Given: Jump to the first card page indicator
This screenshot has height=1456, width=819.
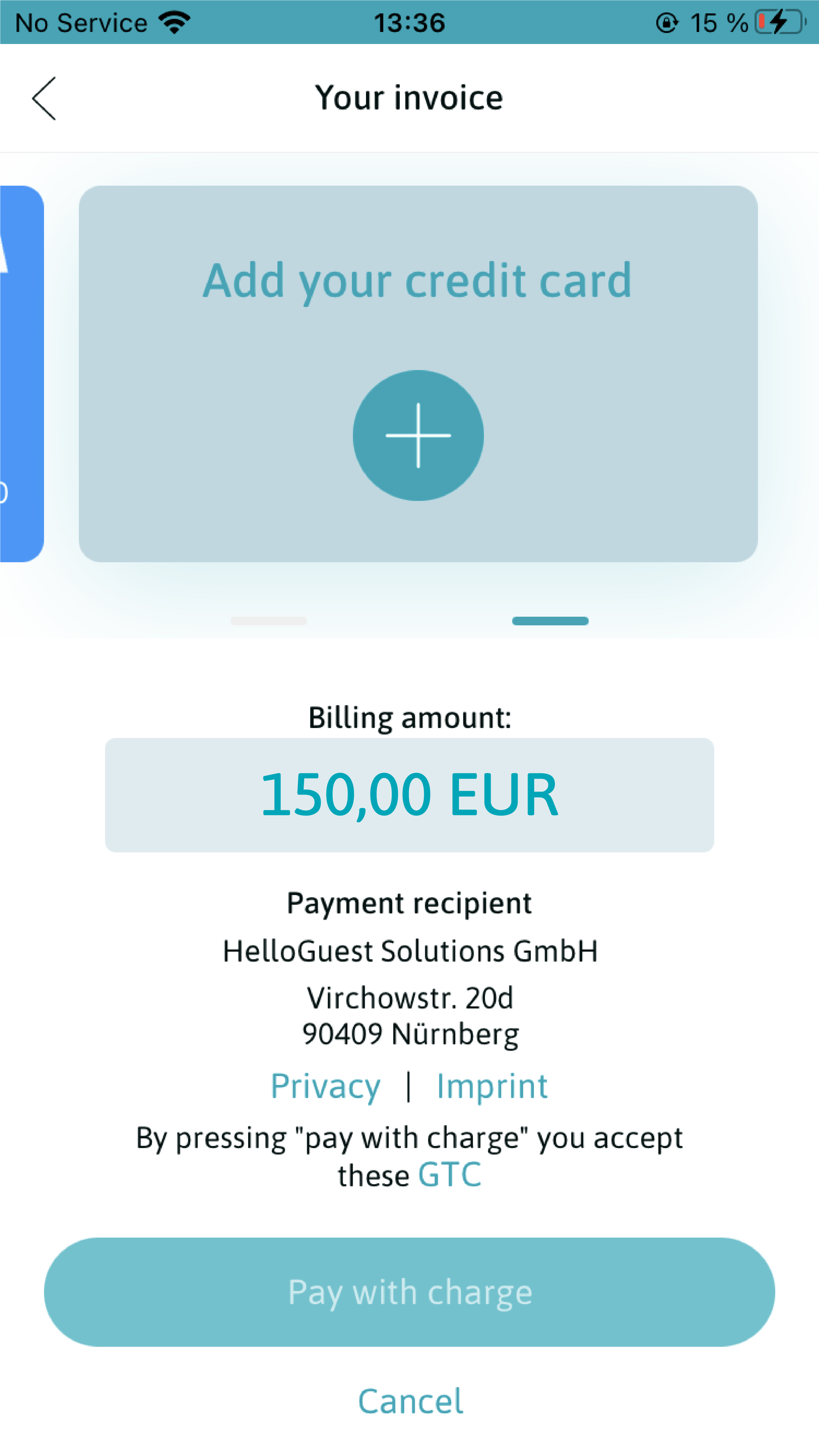Looking at the screenshot, I should tap(269, 621).
